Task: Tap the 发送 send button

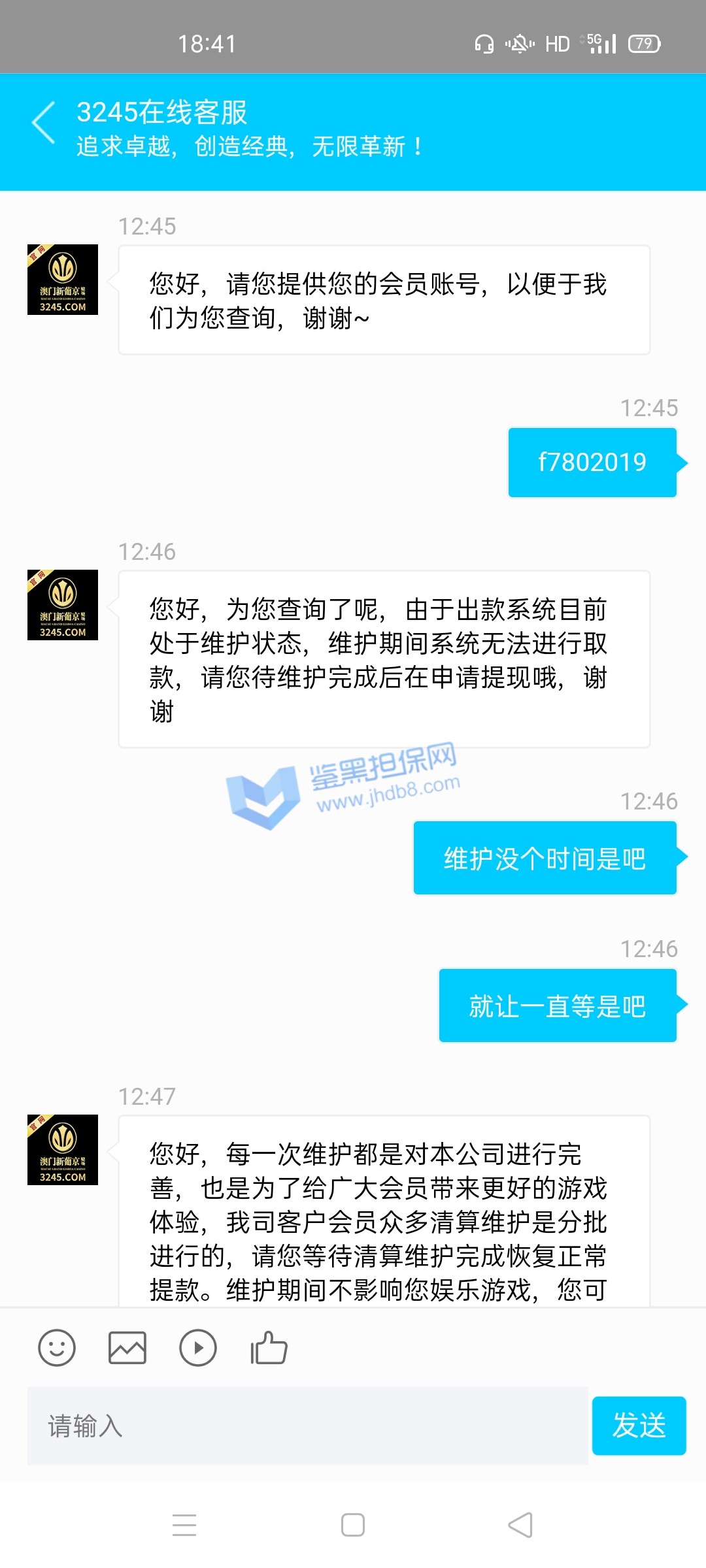Action: (639, 1426)
